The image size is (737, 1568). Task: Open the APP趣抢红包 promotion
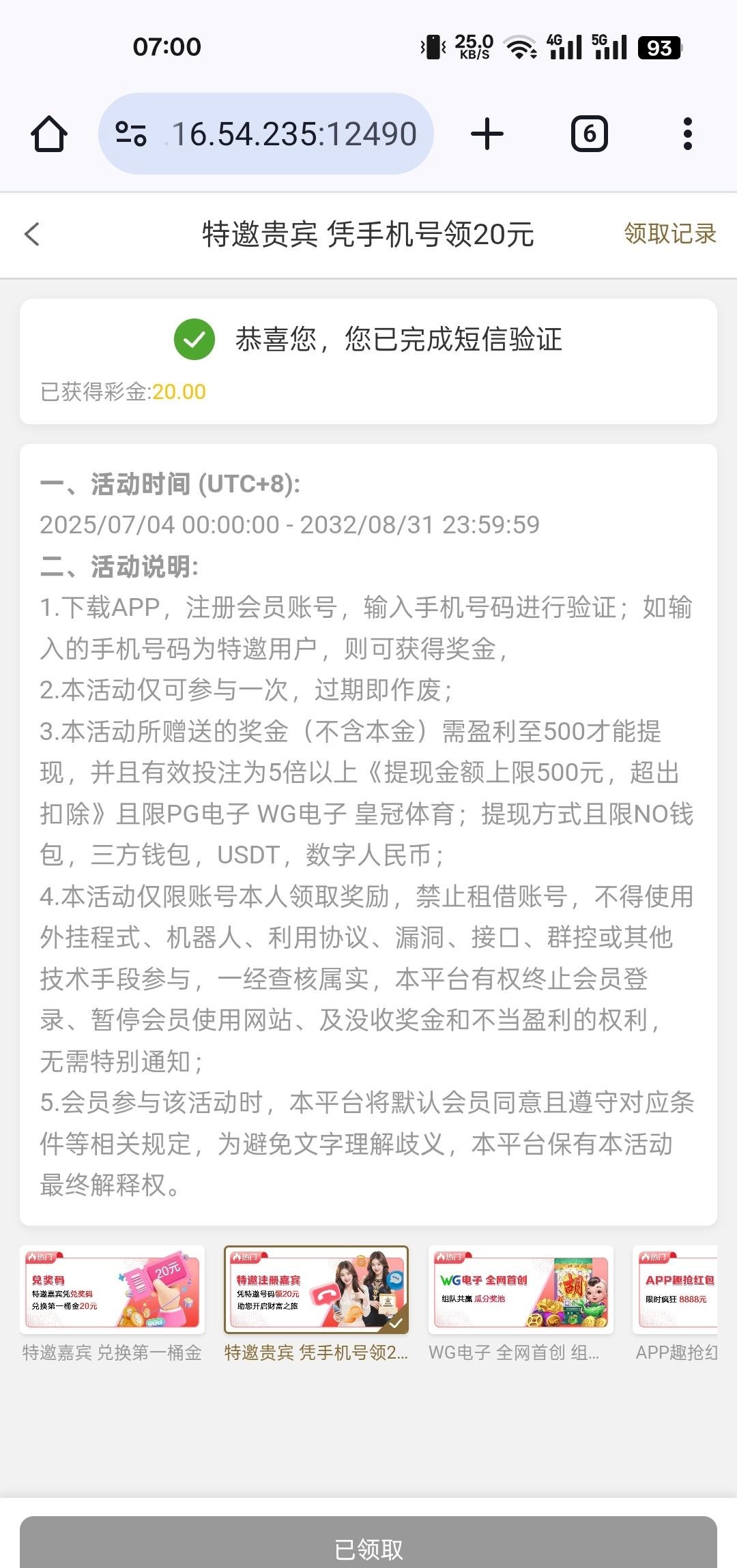676,1289
